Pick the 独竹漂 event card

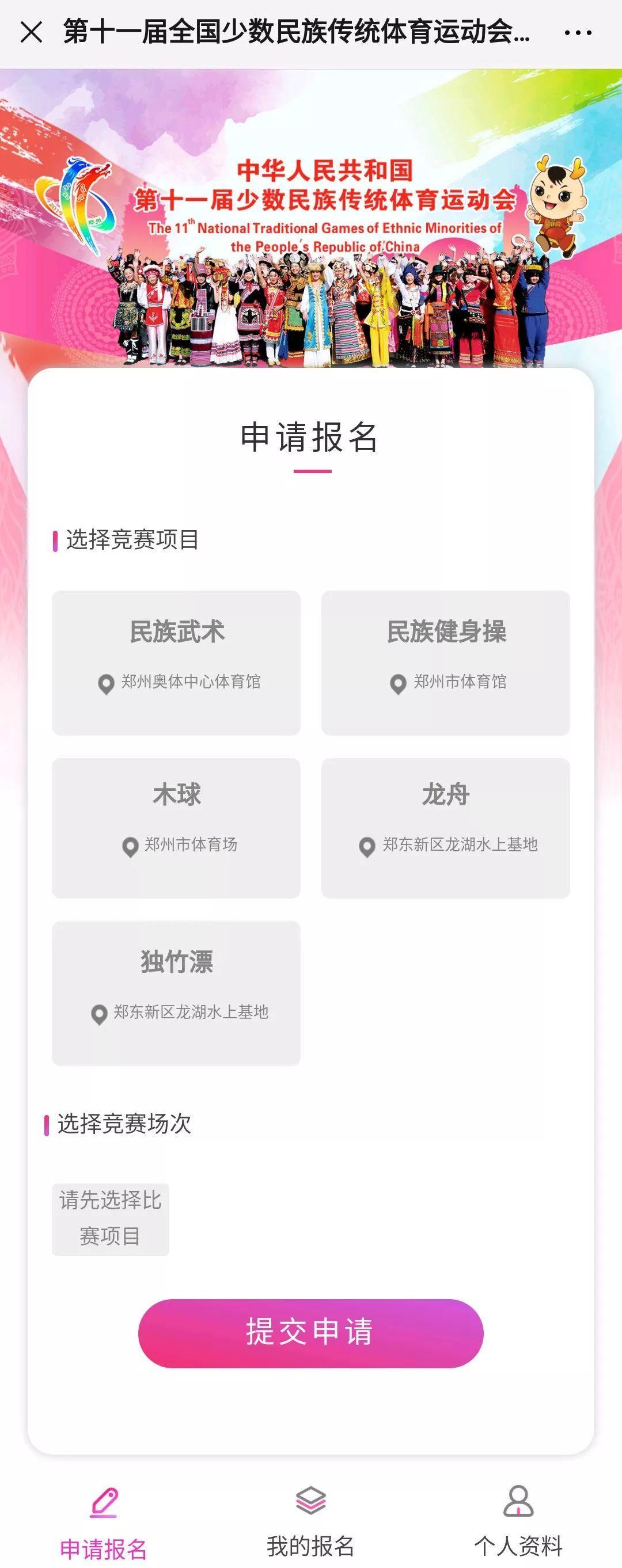176,992
